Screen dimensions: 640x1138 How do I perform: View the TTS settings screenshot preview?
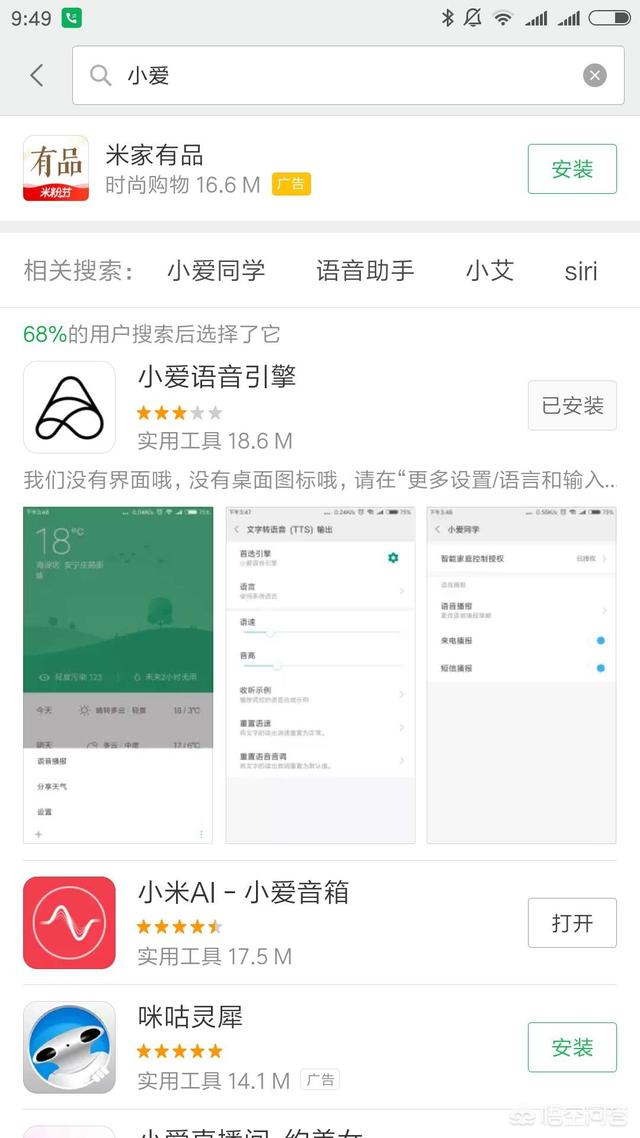pyautogui.click(x=320, y=675)
